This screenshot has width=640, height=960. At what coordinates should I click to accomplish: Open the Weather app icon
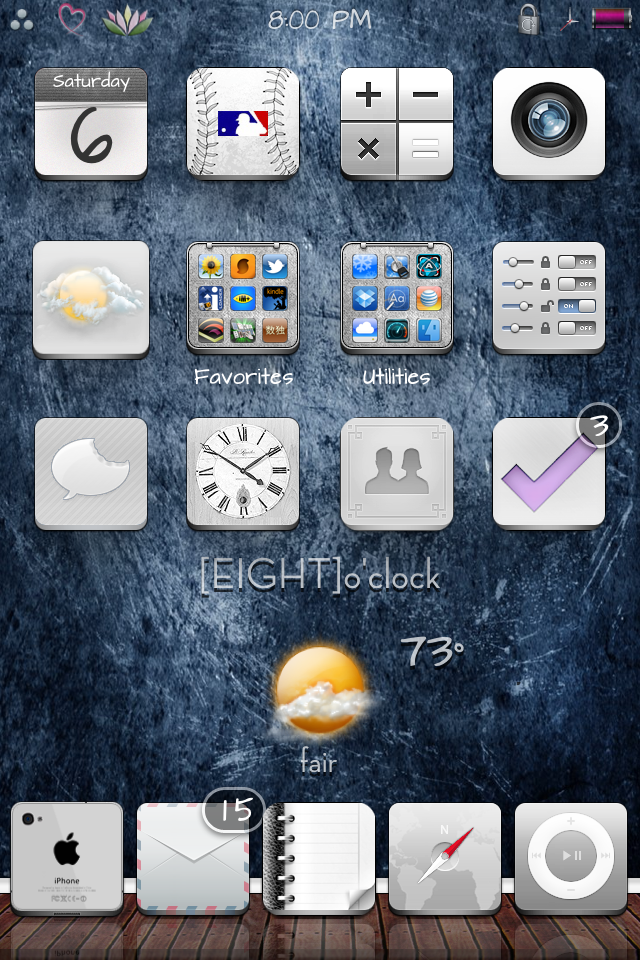[x=91, y=297]
